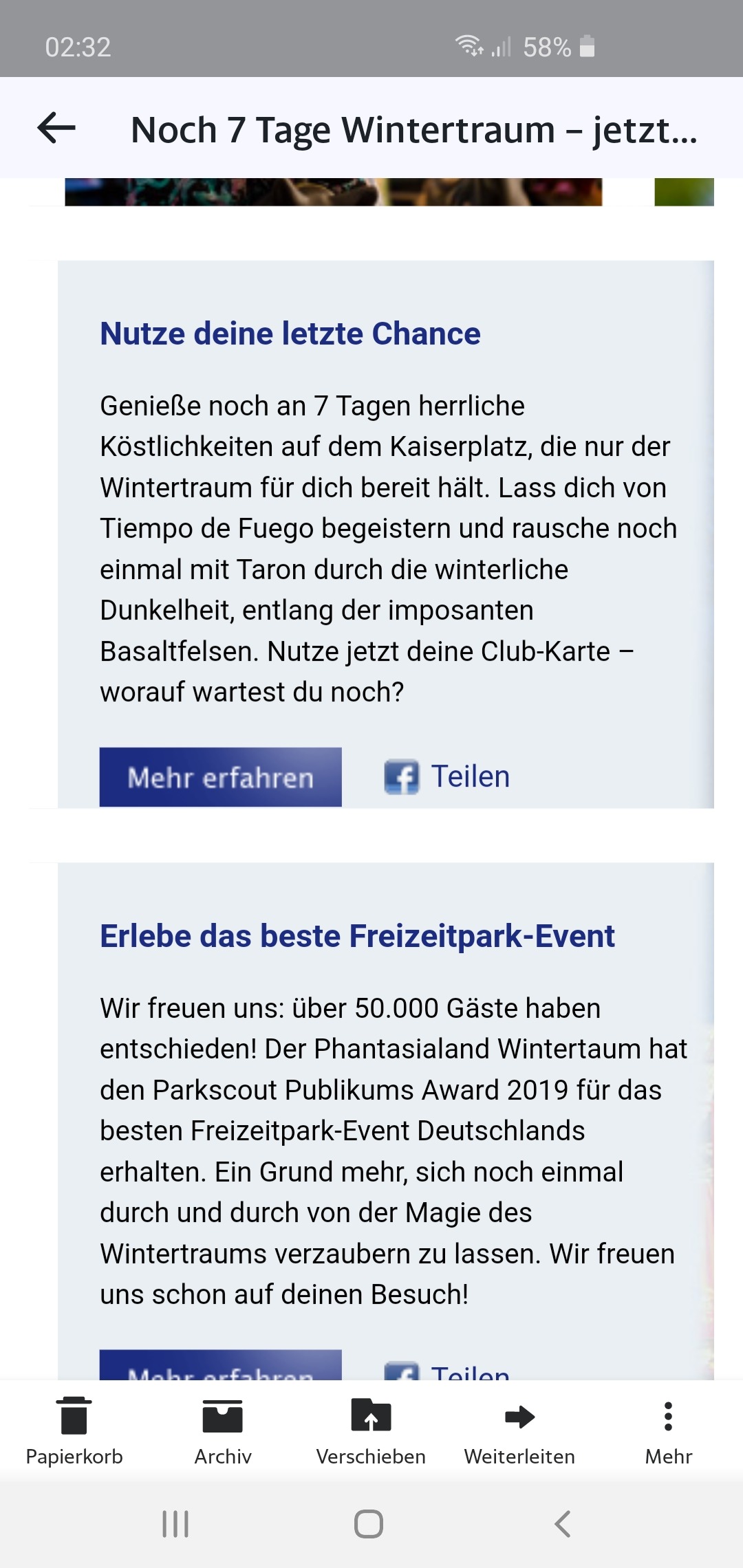Share Nutze deine letzte Chance via Teilen
The image size is (743, 1568).
click(x=447, y=777)
